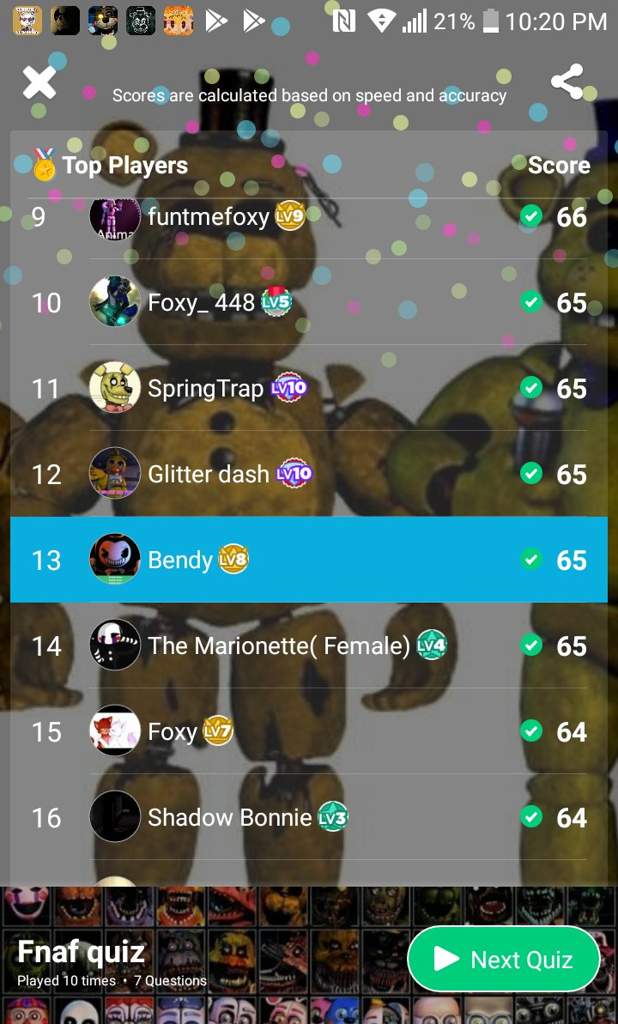Viewport: 618px width, 1024px height.
Task: Open The Marionette( Female) entry
Action: tap(308, 645)
